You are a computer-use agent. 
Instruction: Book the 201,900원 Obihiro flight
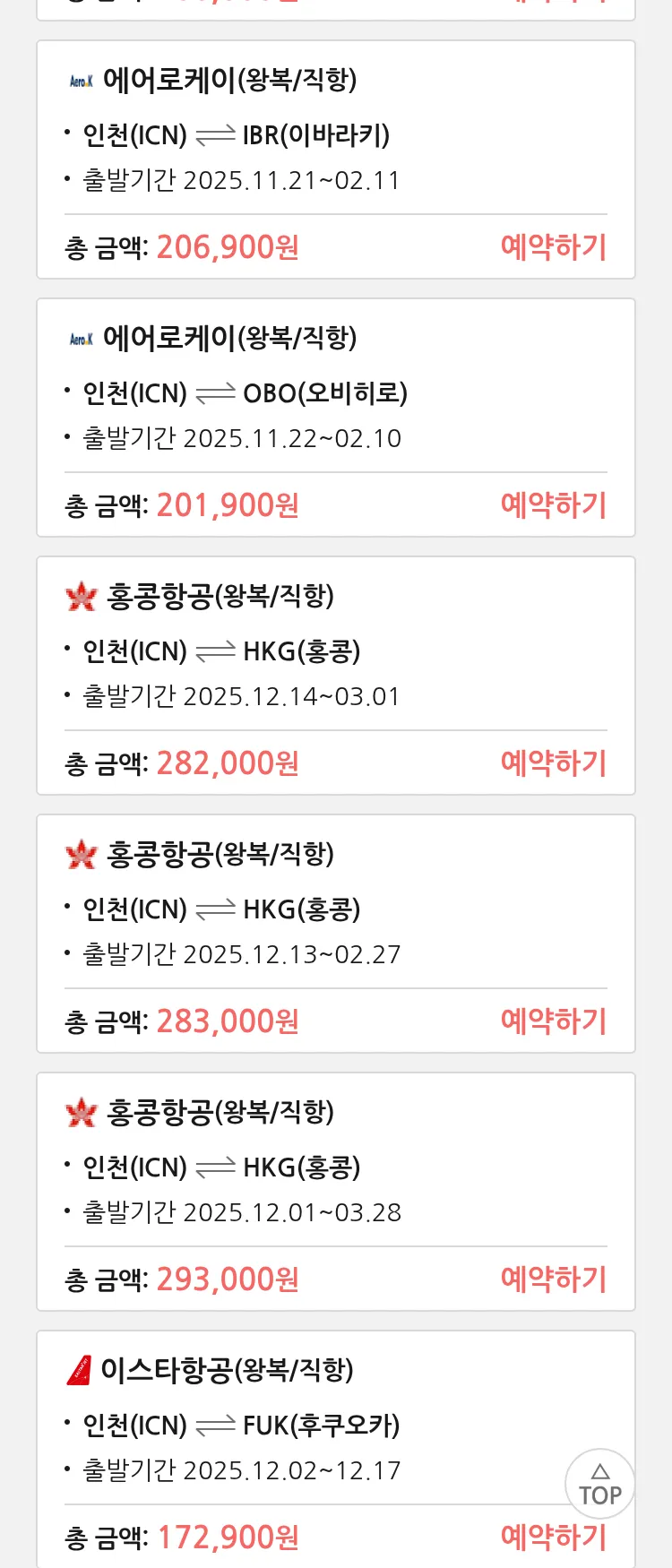tap(553, 505)
